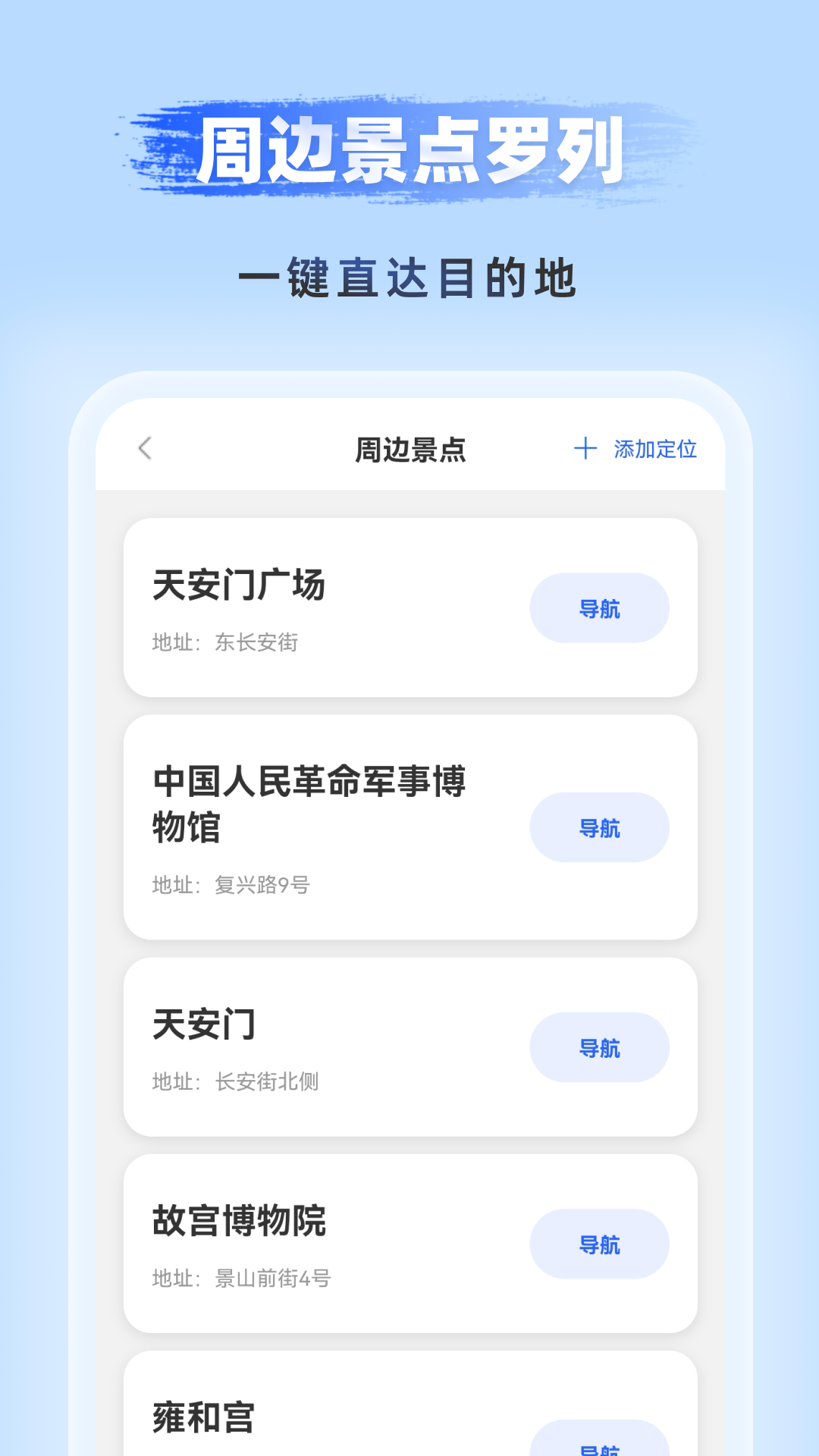Click 添加定位 link in header
Viewport: 819px width, 1456px height.
(x=657, y=450)
